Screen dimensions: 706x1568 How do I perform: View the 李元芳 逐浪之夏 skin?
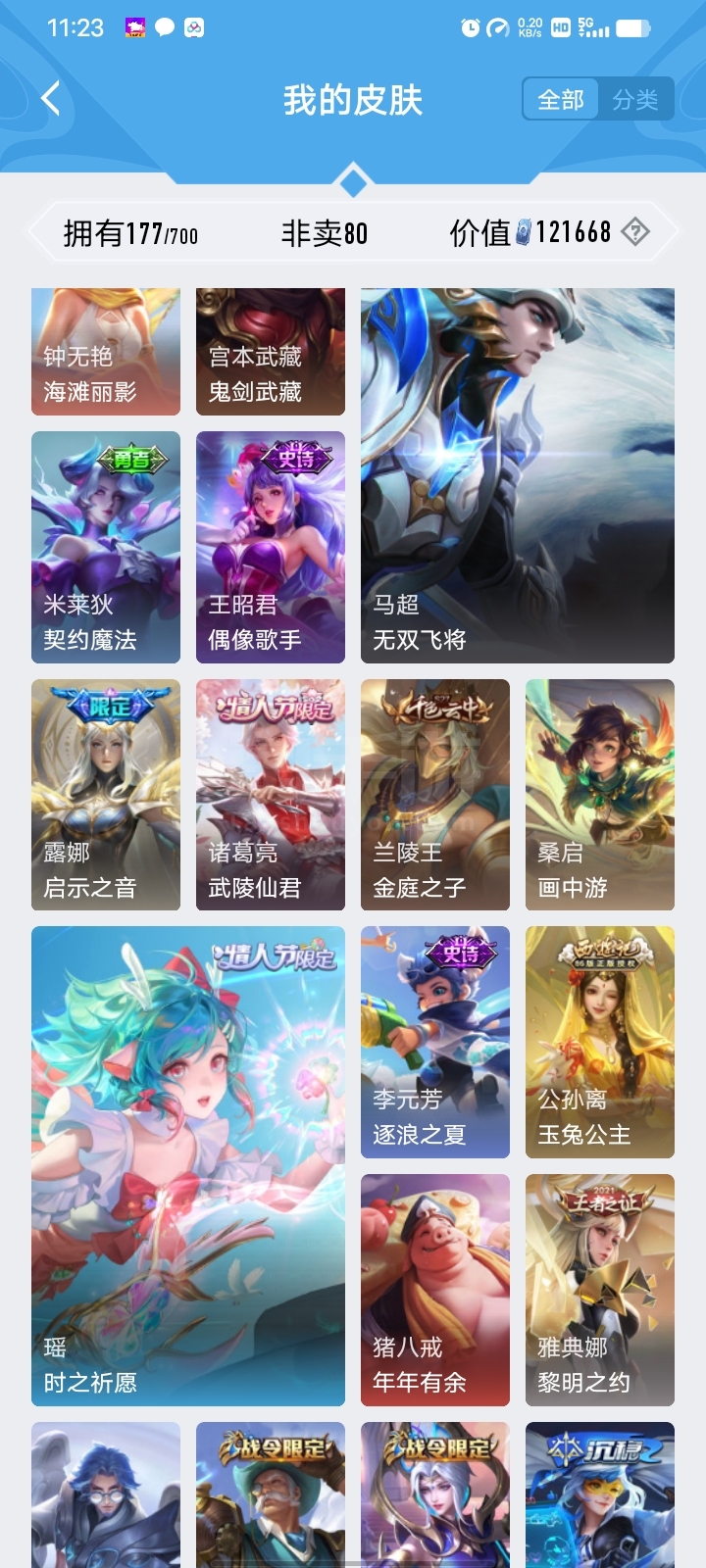[435, 1042]
